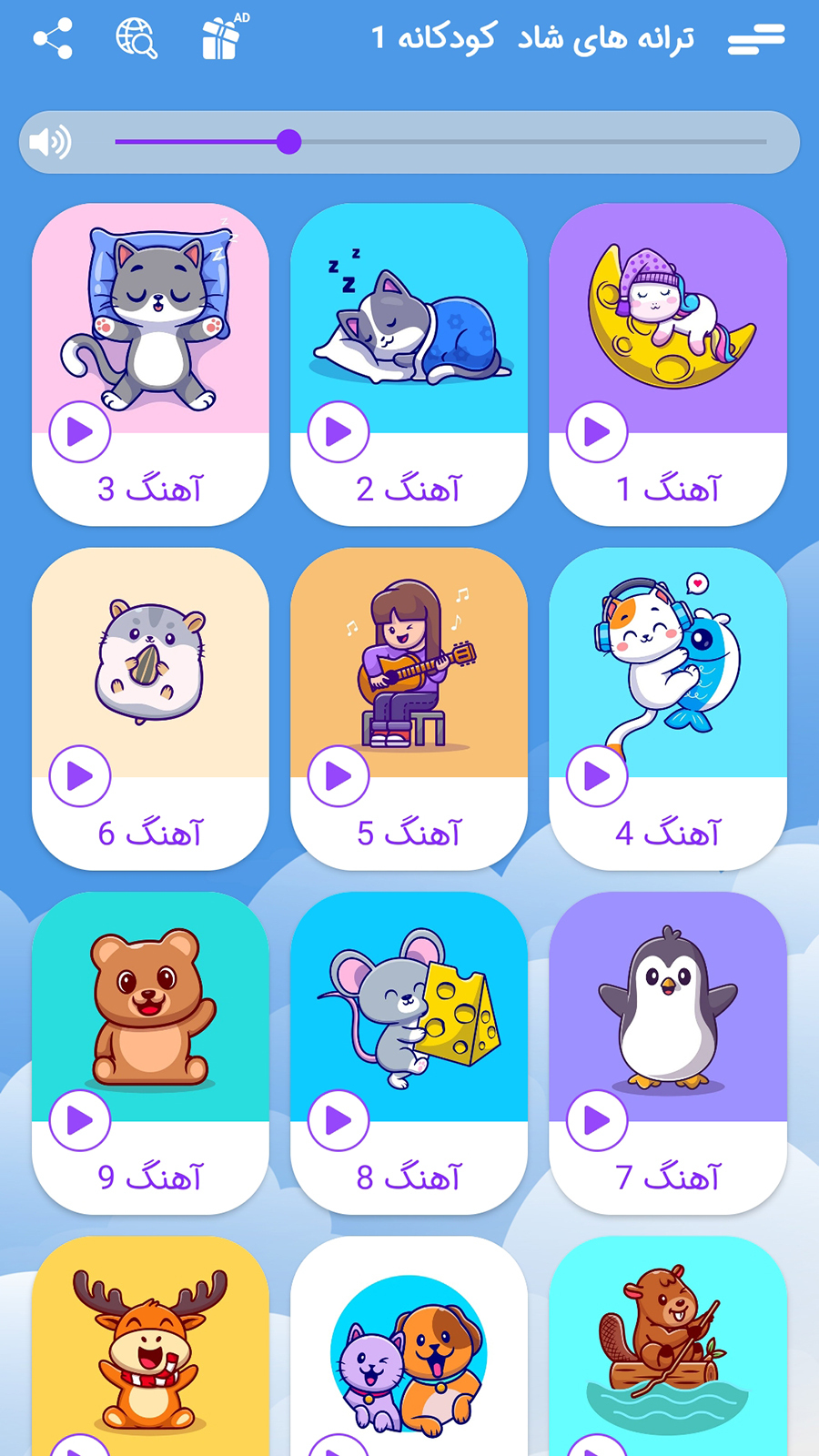Viewport: 819px width, 1456px height.
Task: Open the globe search icon
Action: click(x=136, y=39)
